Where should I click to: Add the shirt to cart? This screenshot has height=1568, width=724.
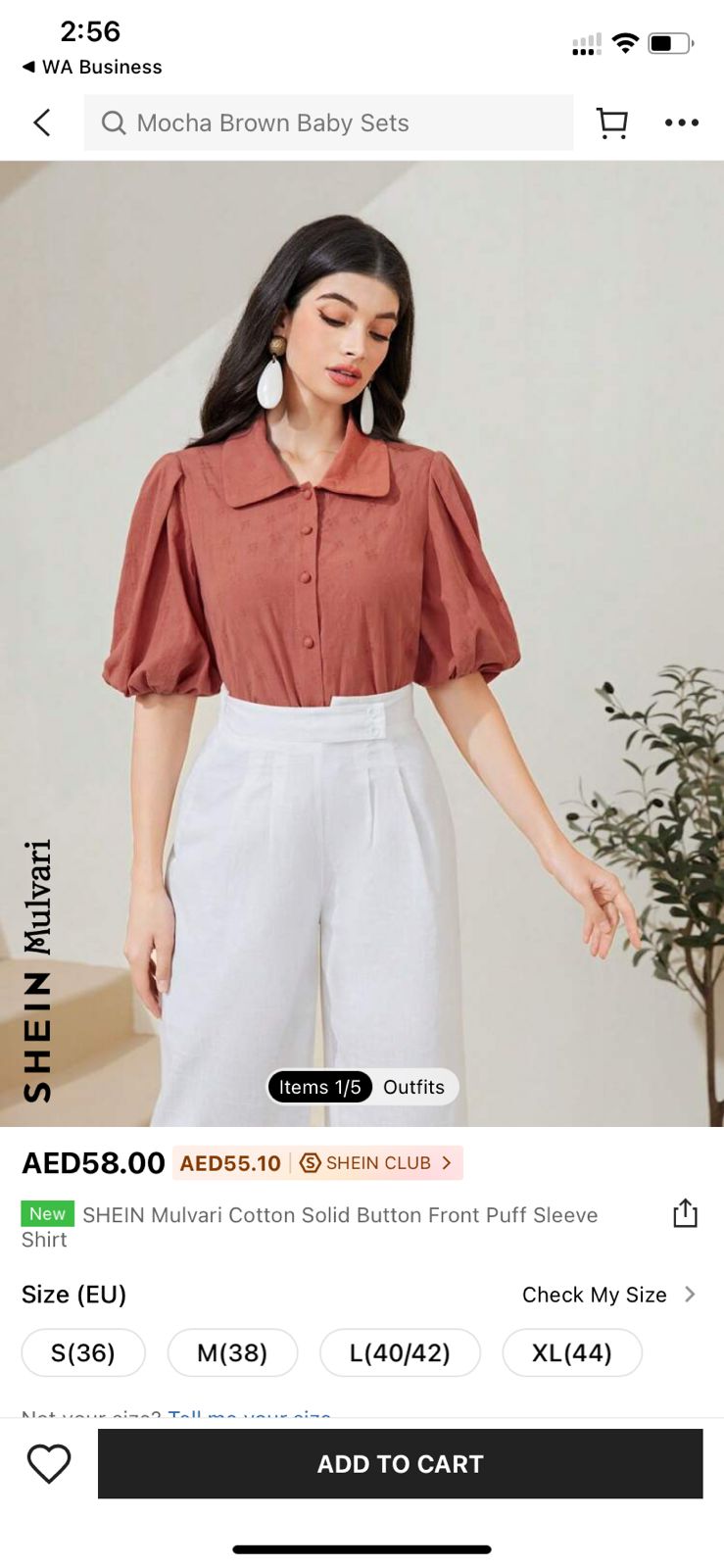400,1464
